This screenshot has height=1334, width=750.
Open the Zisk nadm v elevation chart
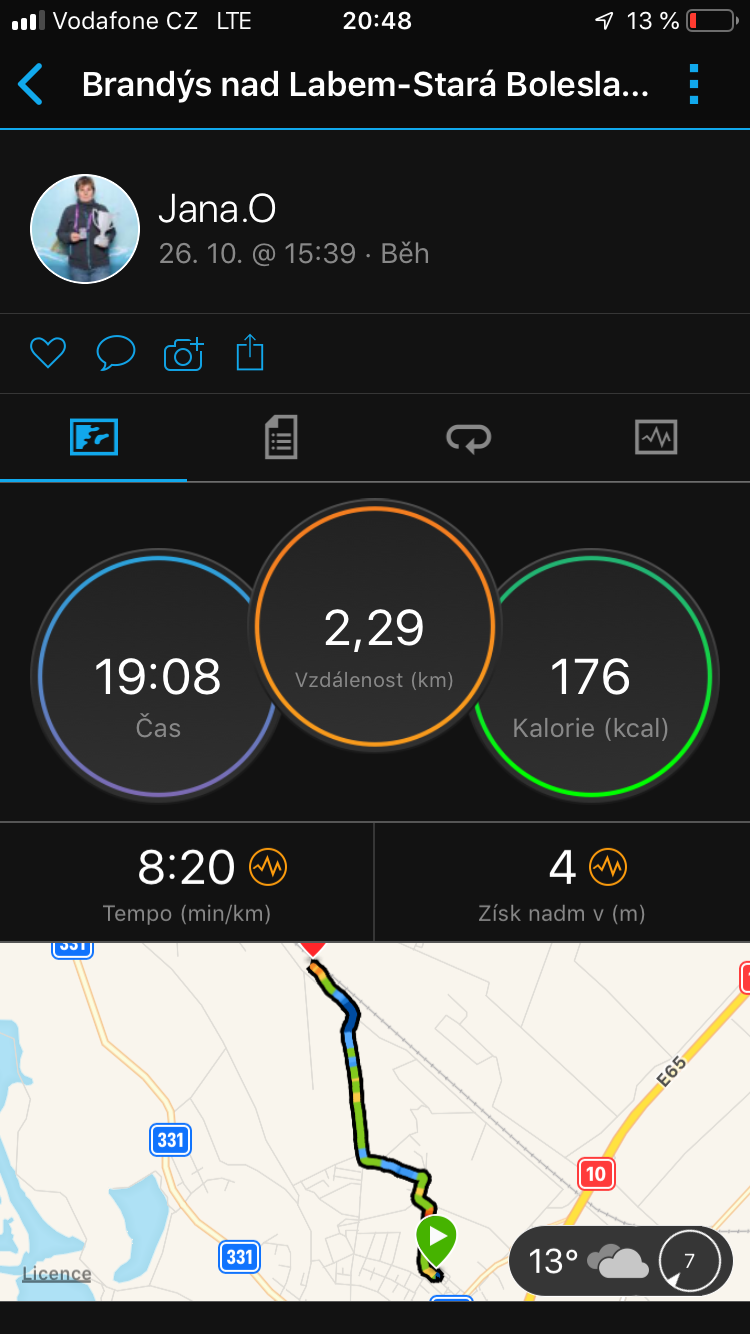pos(562,882)
